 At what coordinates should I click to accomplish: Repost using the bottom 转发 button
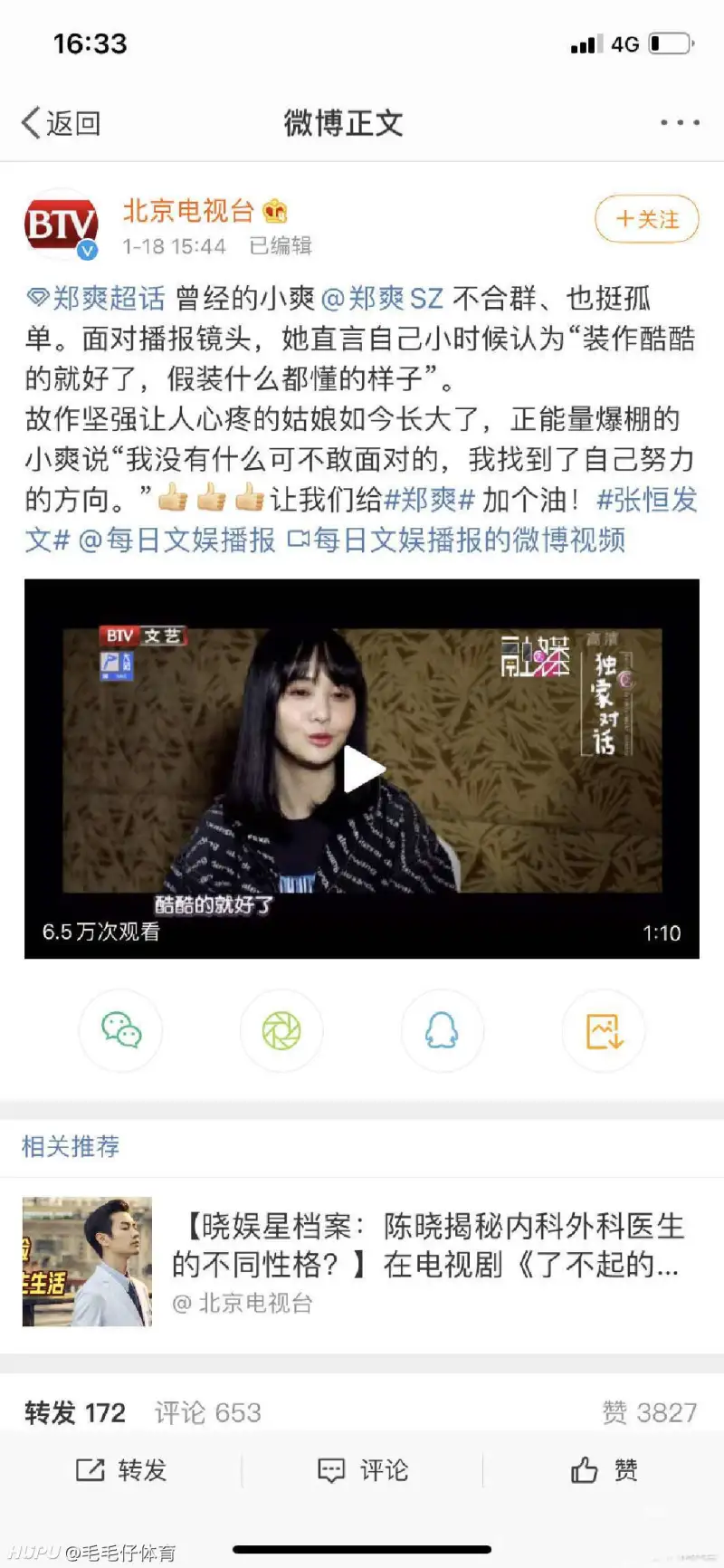coord(121,1470)
